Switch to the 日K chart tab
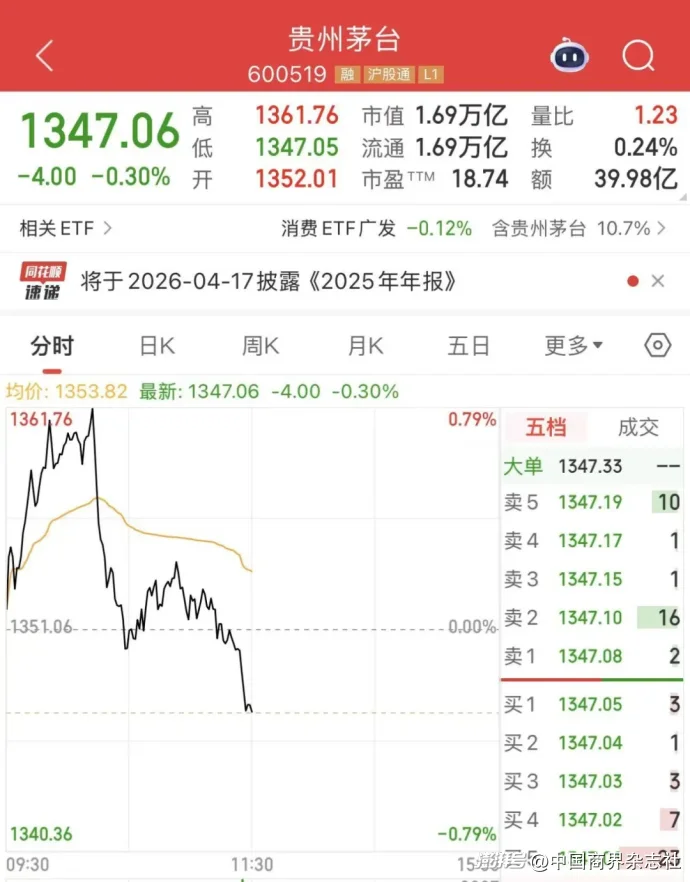The height and width of the screenshot is (882, 690). click(x=157, y=346)
